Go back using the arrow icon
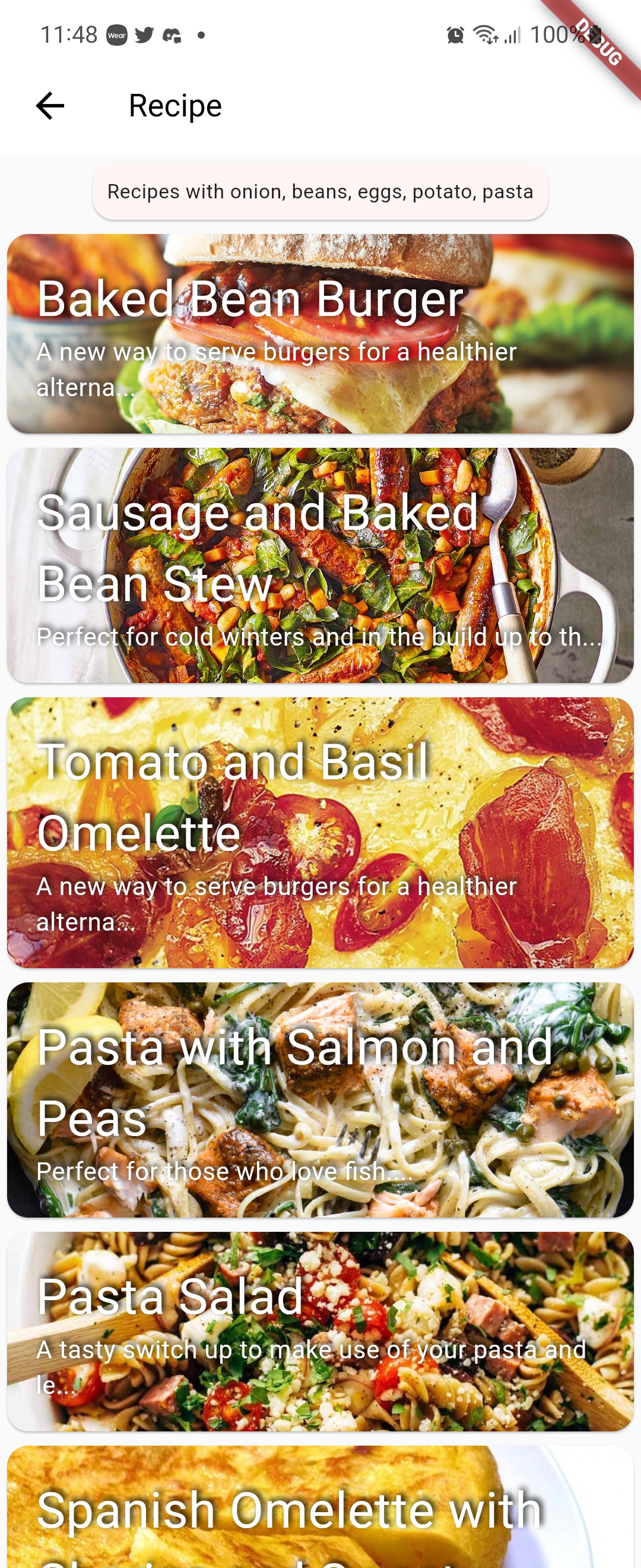Image resolution: width=641 pixels, height=1568 pixels. [50, 106]
